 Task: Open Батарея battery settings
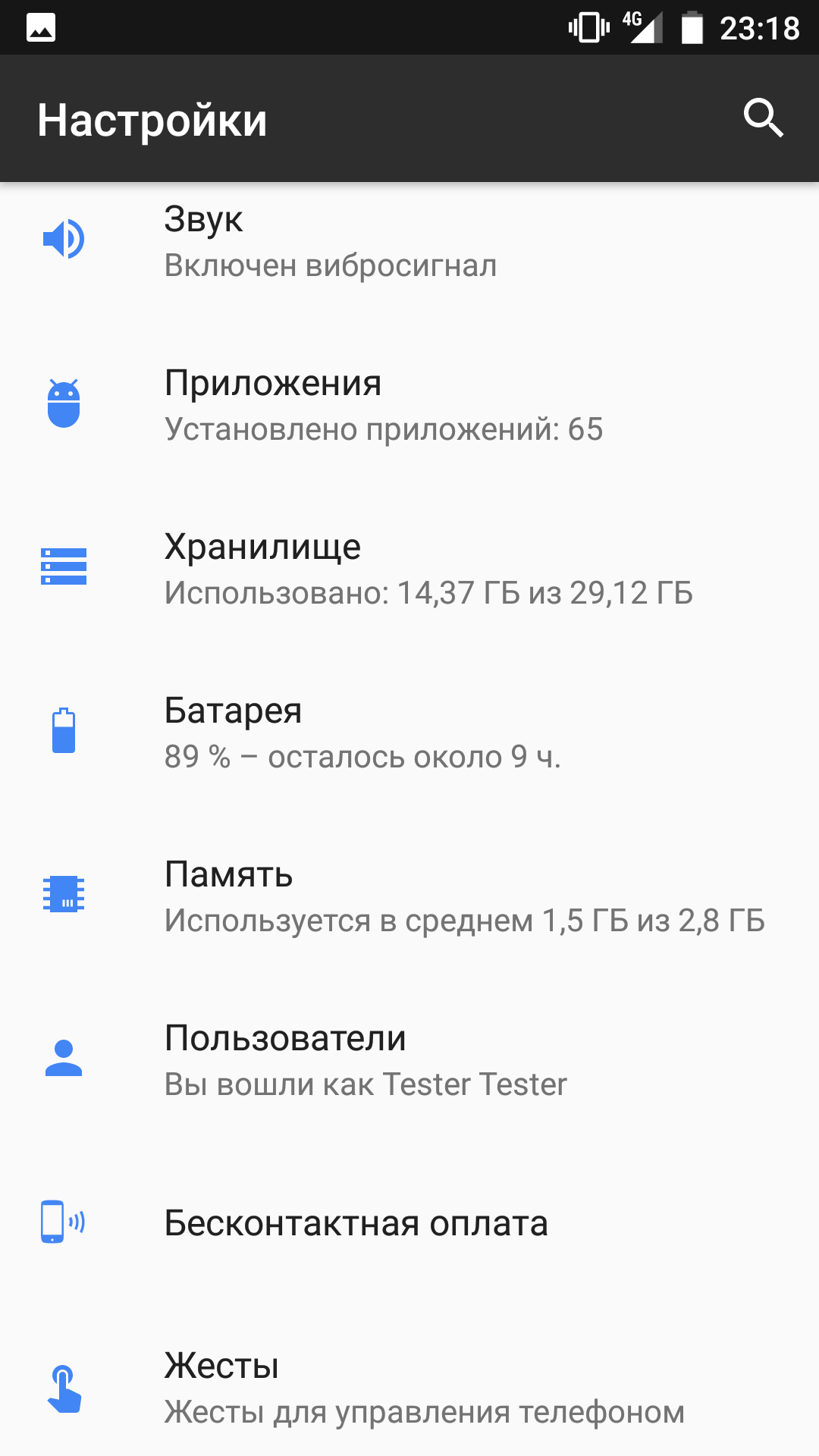pos(409,733)
